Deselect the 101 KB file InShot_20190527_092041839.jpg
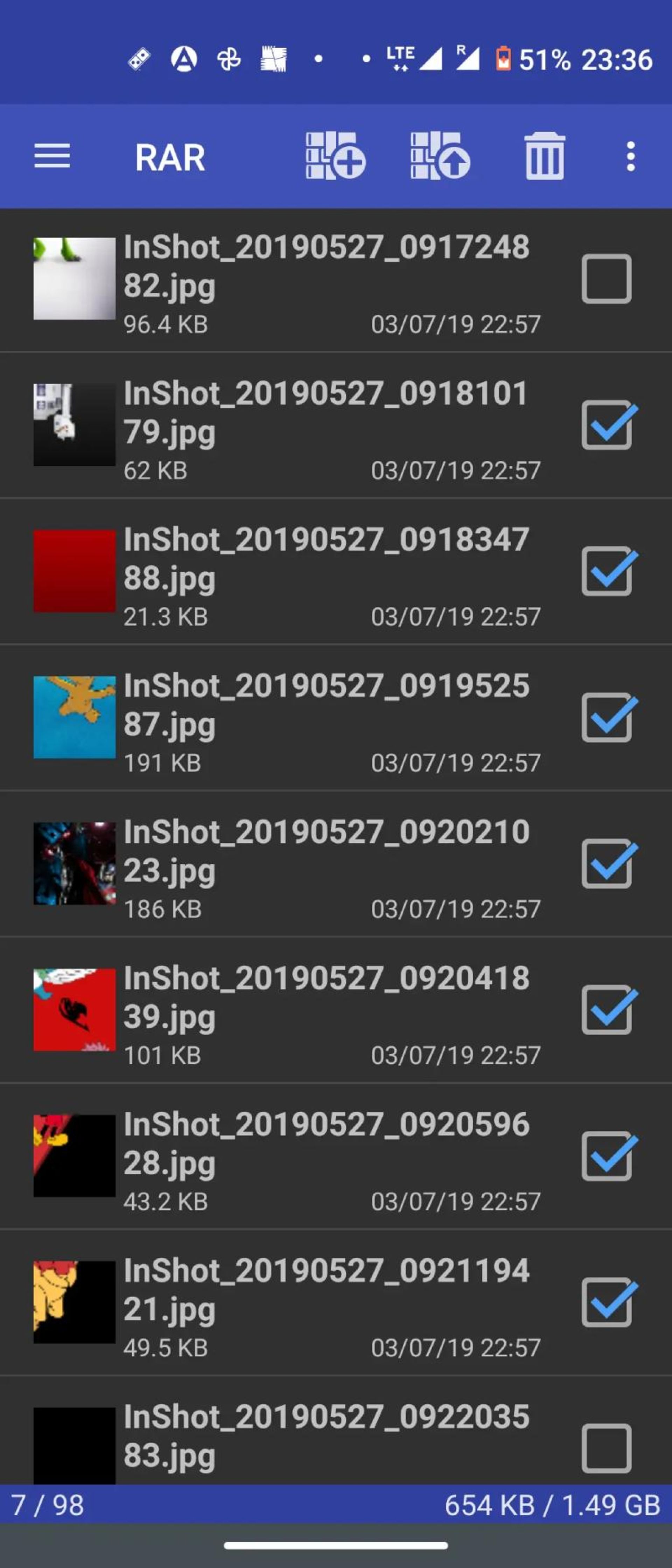The image size is (672, 1568). coord(605,1009)
